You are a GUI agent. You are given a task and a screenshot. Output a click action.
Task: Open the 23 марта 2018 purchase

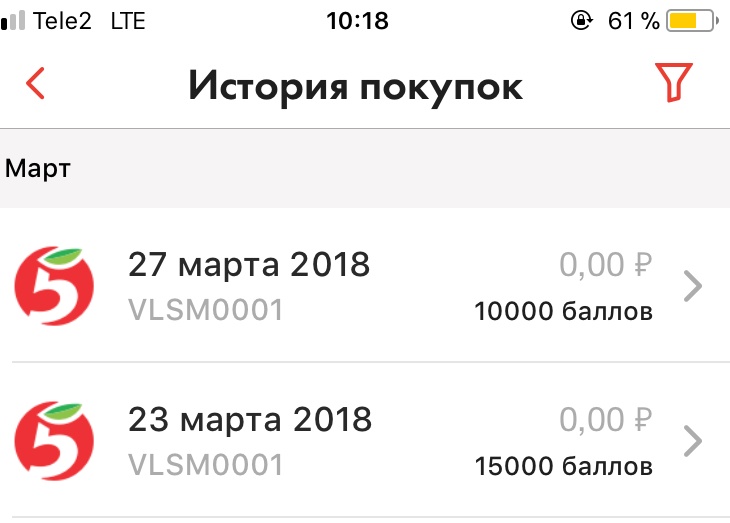pos(365,441)
